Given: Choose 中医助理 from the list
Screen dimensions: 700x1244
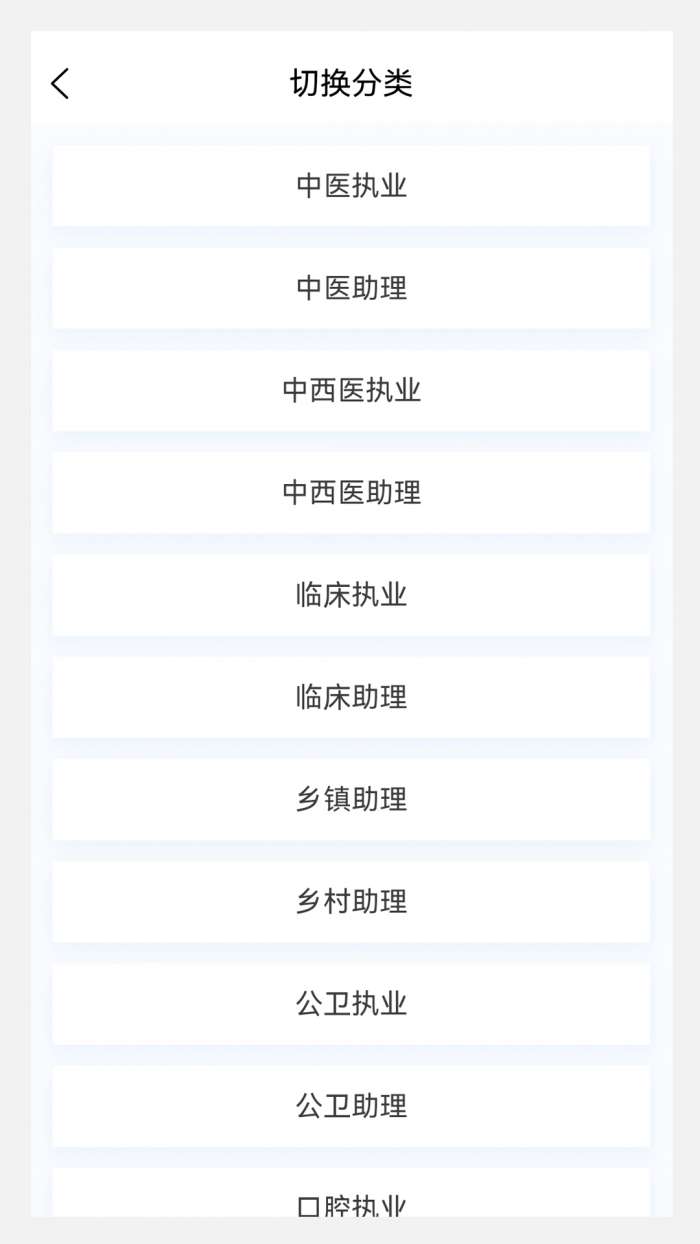Looking at the screenshot, I should (x=351, y=288).
